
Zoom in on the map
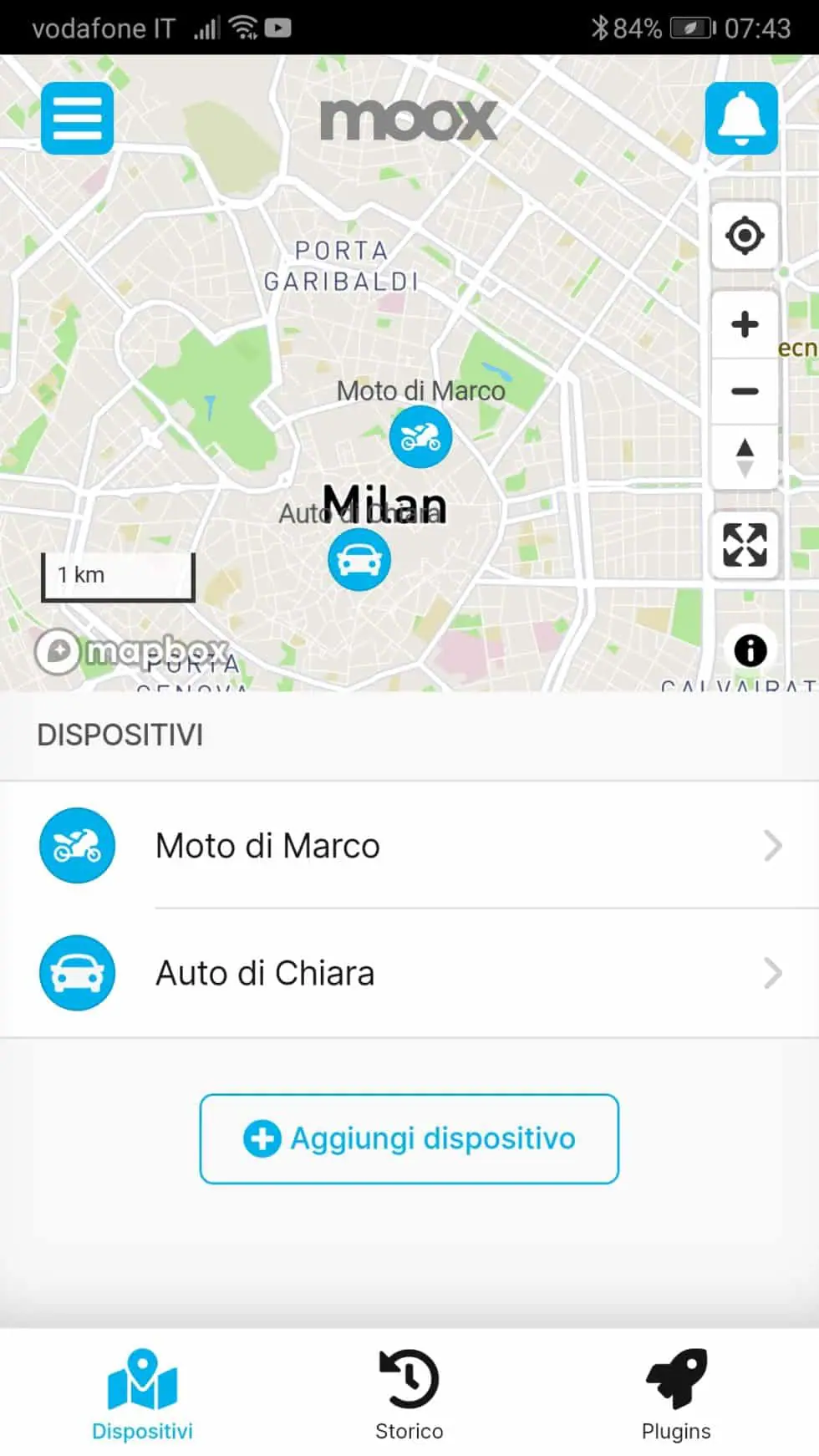point(744,325)
